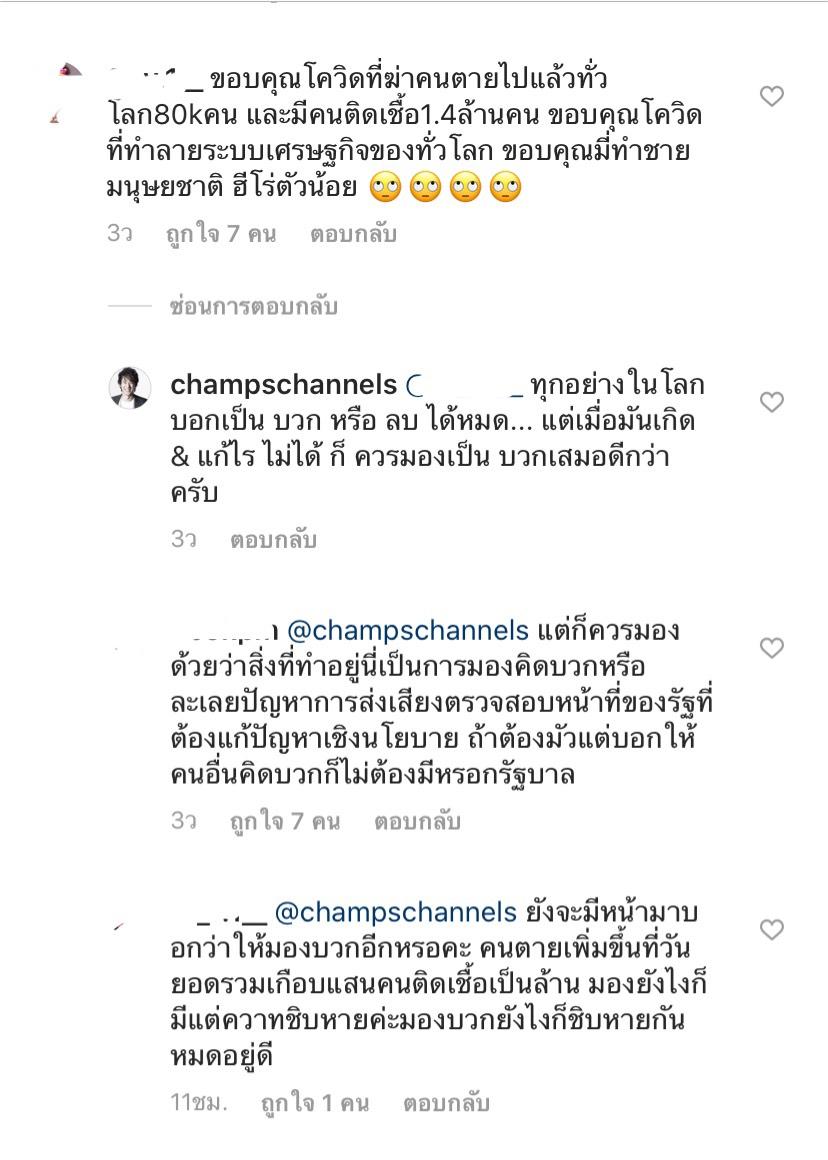Image resolution: width=828 pixels, height=1160 pixels.
Task: Reply to the top comment with 7 likes
Action: 353,235
